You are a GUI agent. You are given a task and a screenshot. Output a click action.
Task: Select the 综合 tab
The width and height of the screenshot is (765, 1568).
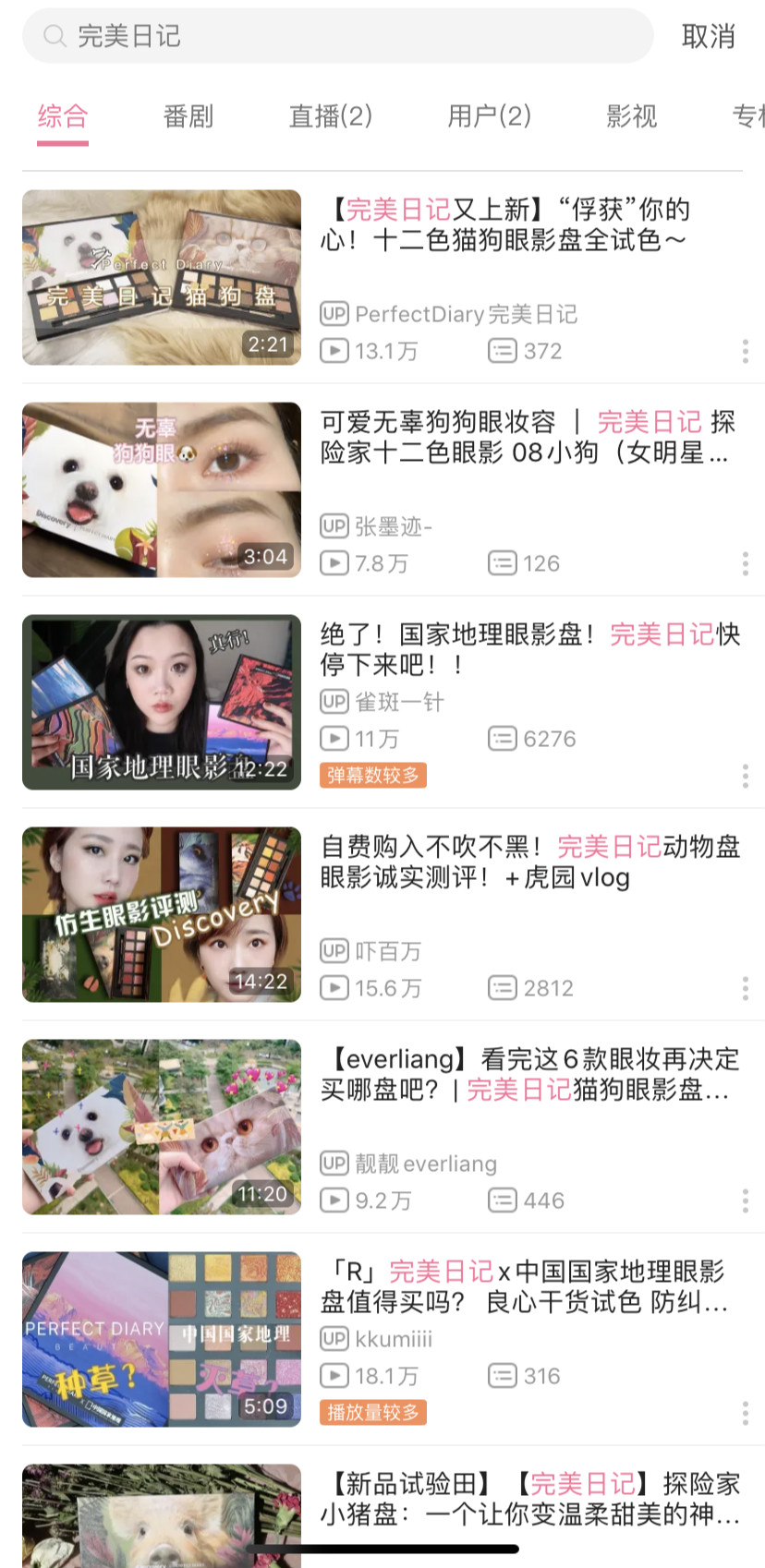coord(63,116)
